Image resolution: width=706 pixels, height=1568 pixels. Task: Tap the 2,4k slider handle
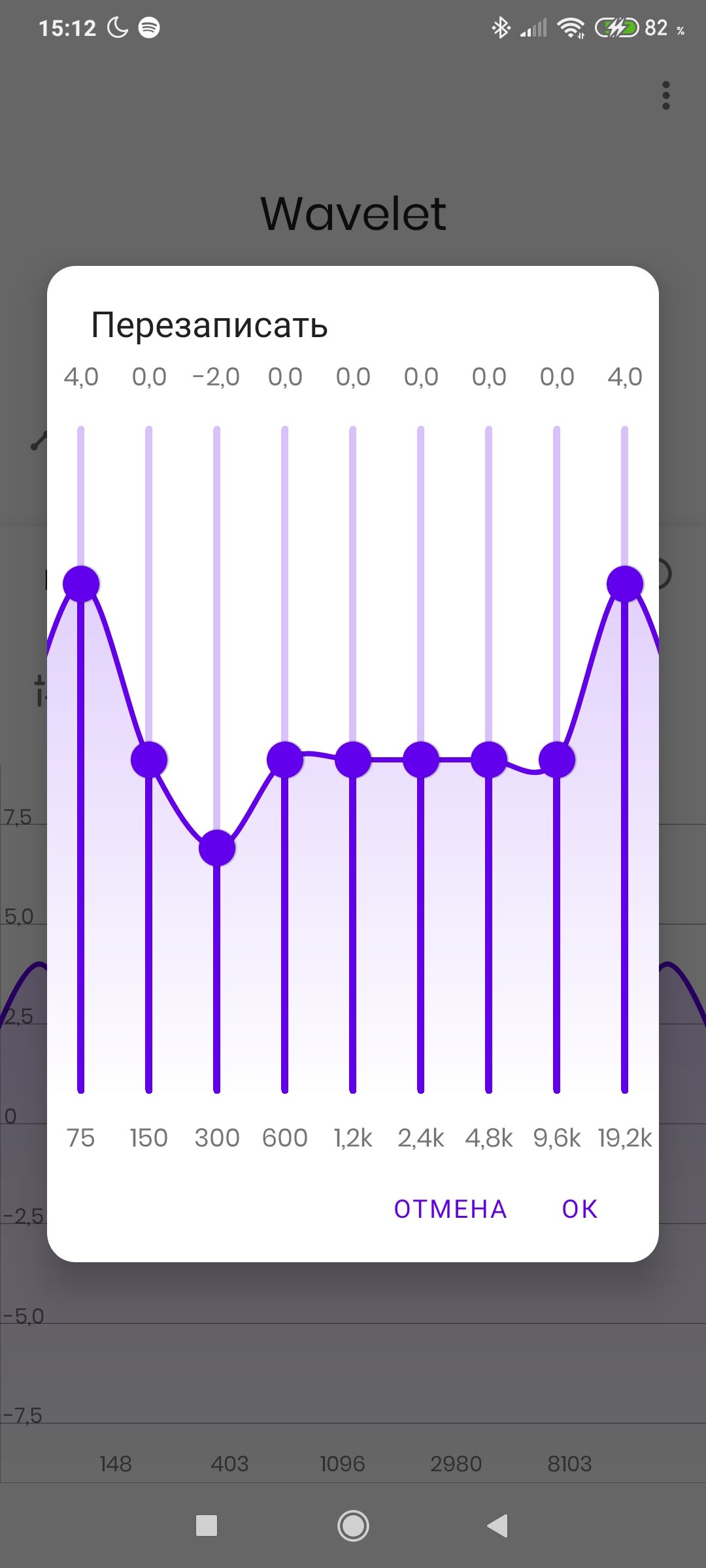(421, 760)
